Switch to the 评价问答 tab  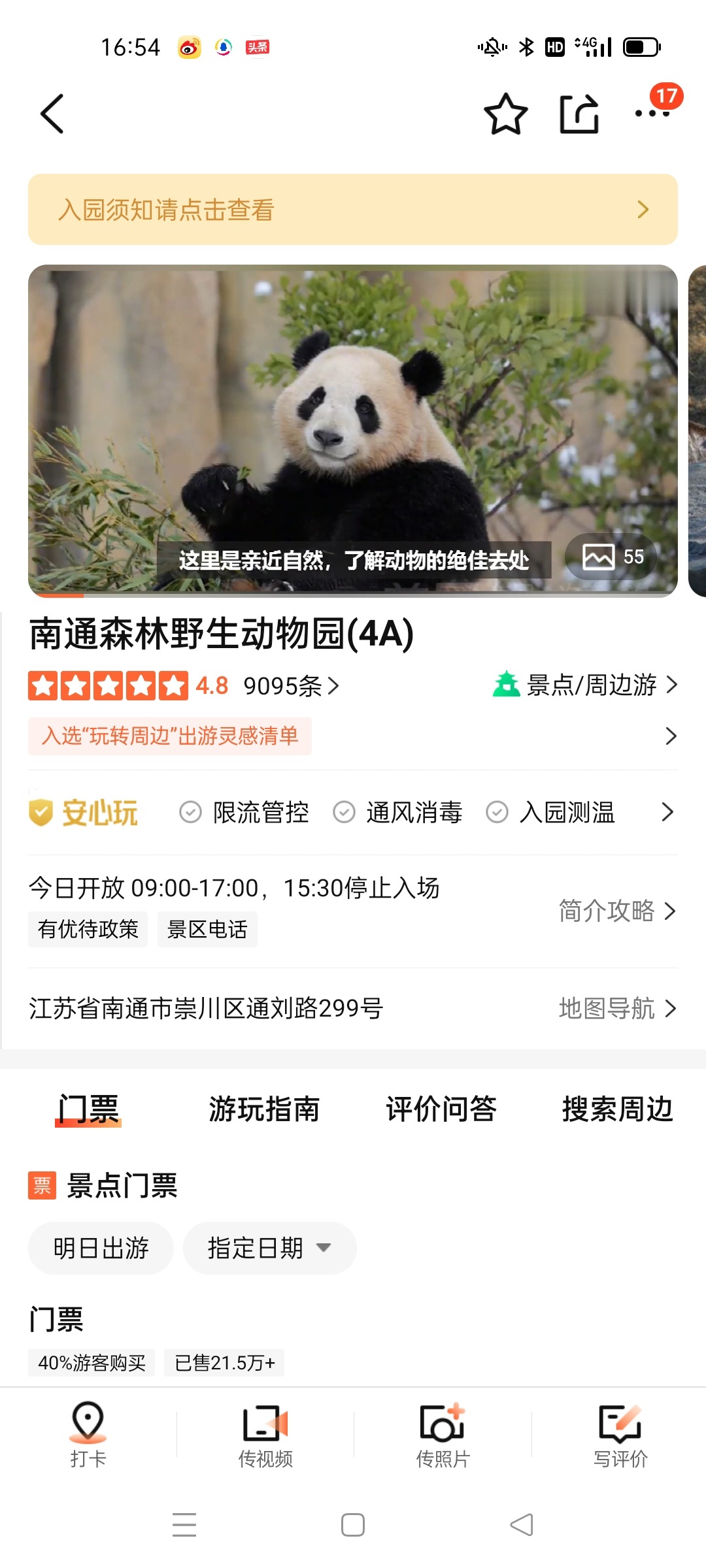click(441, 1109)
